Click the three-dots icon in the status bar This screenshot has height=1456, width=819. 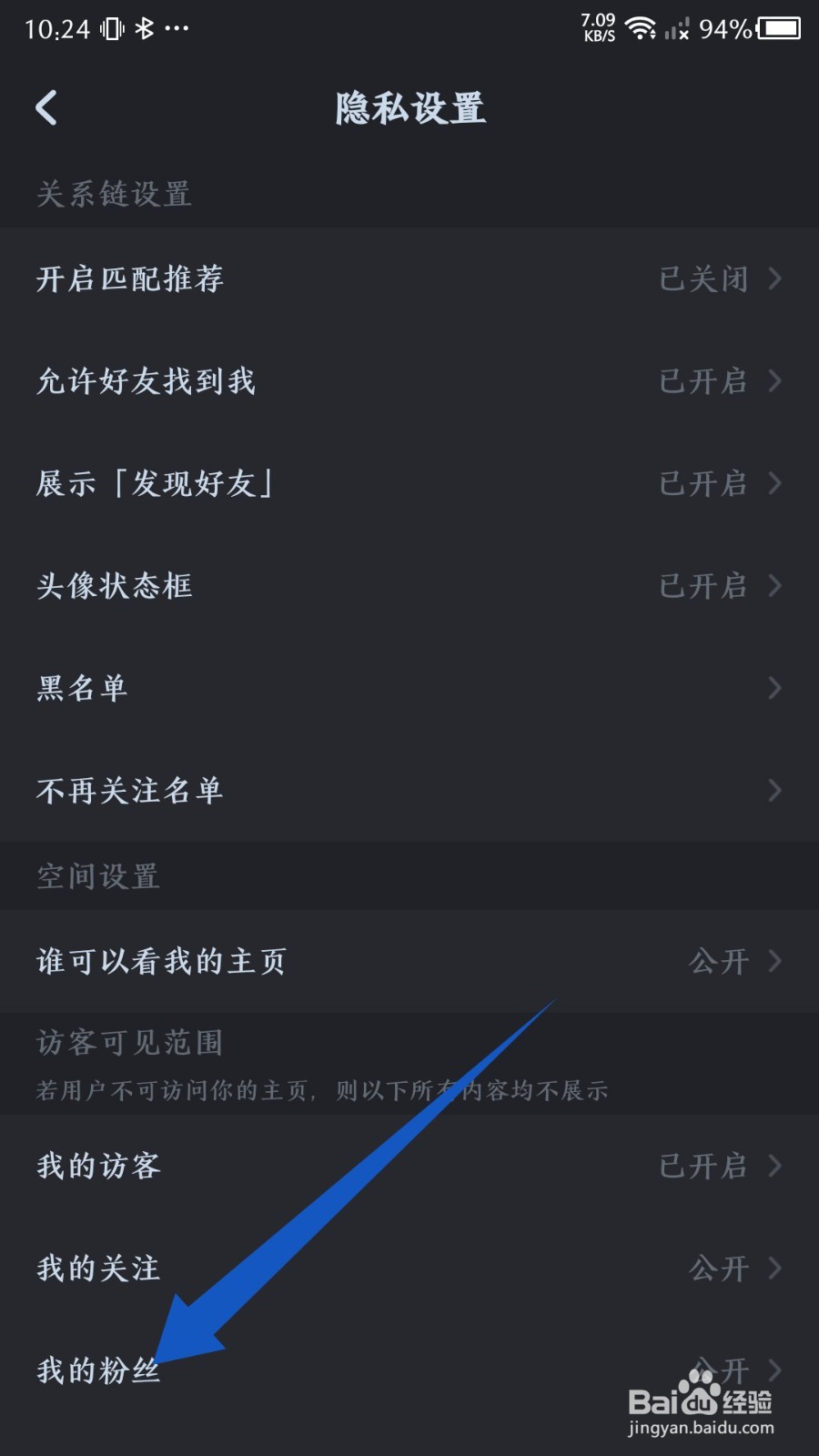point(178,30)
